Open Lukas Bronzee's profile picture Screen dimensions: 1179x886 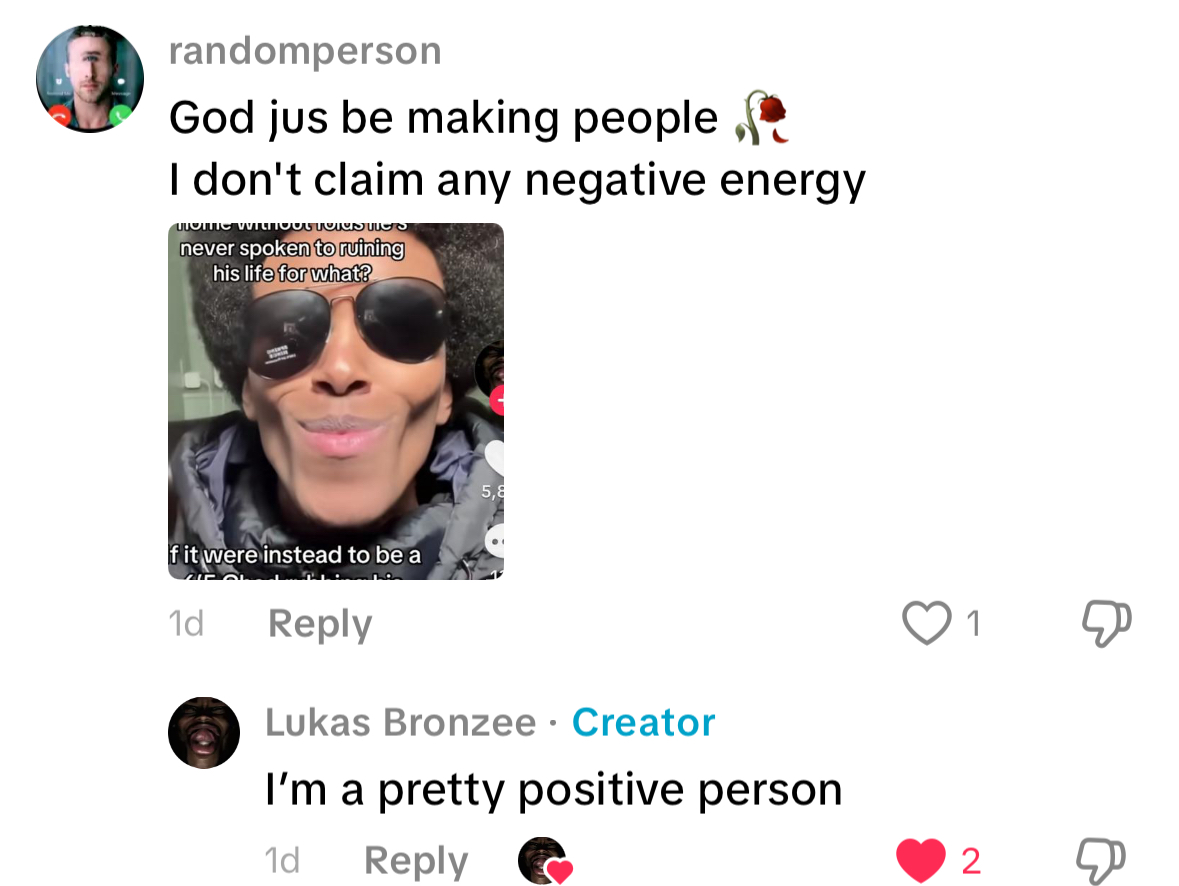click(204, 732)
